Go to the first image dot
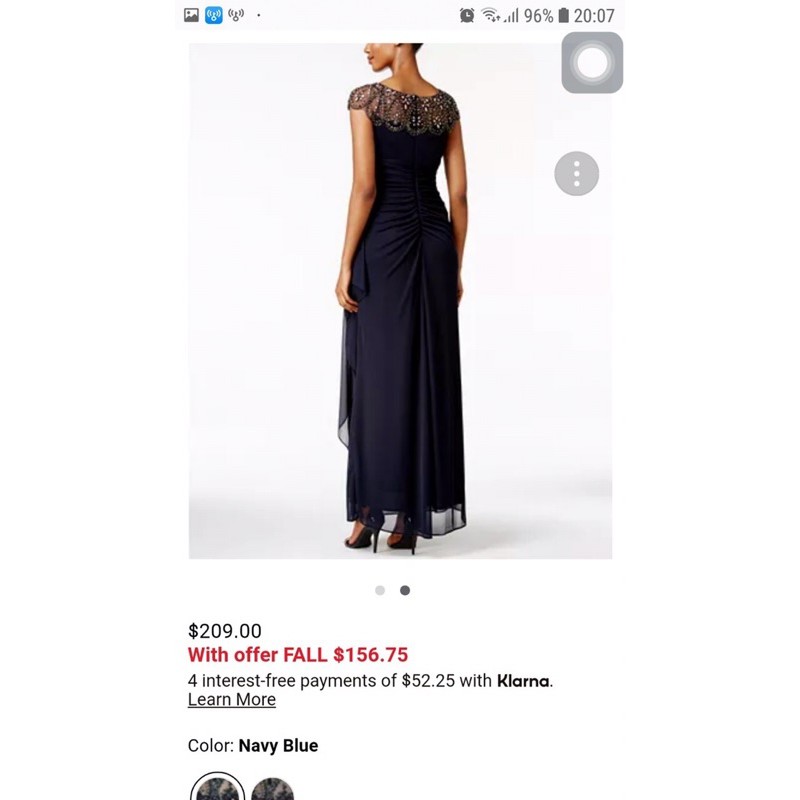Image resolution: width=800 pixels, height=800 pixels. [x=380, y=590]
